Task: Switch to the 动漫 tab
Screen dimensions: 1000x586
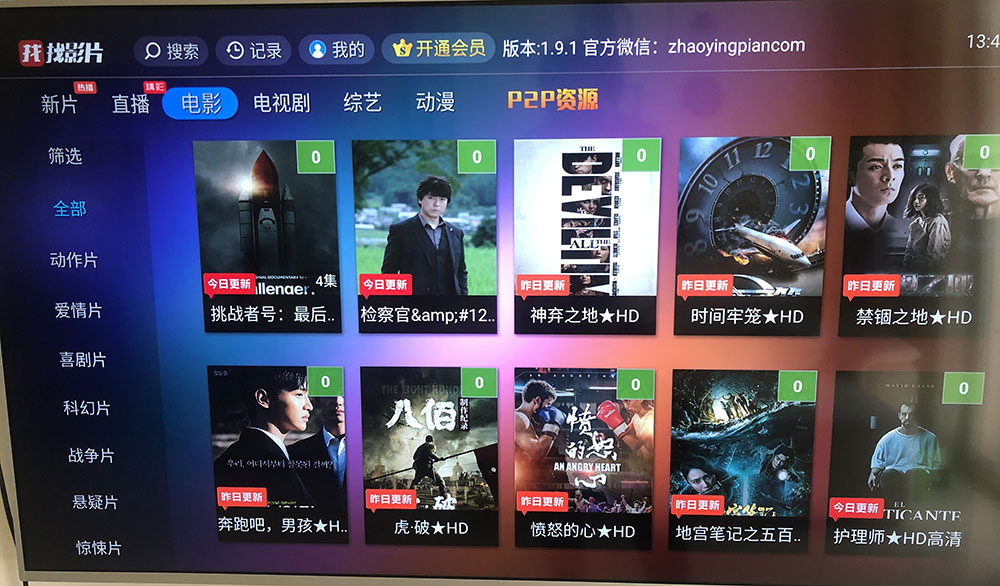Action: click(x=435, y=102)
